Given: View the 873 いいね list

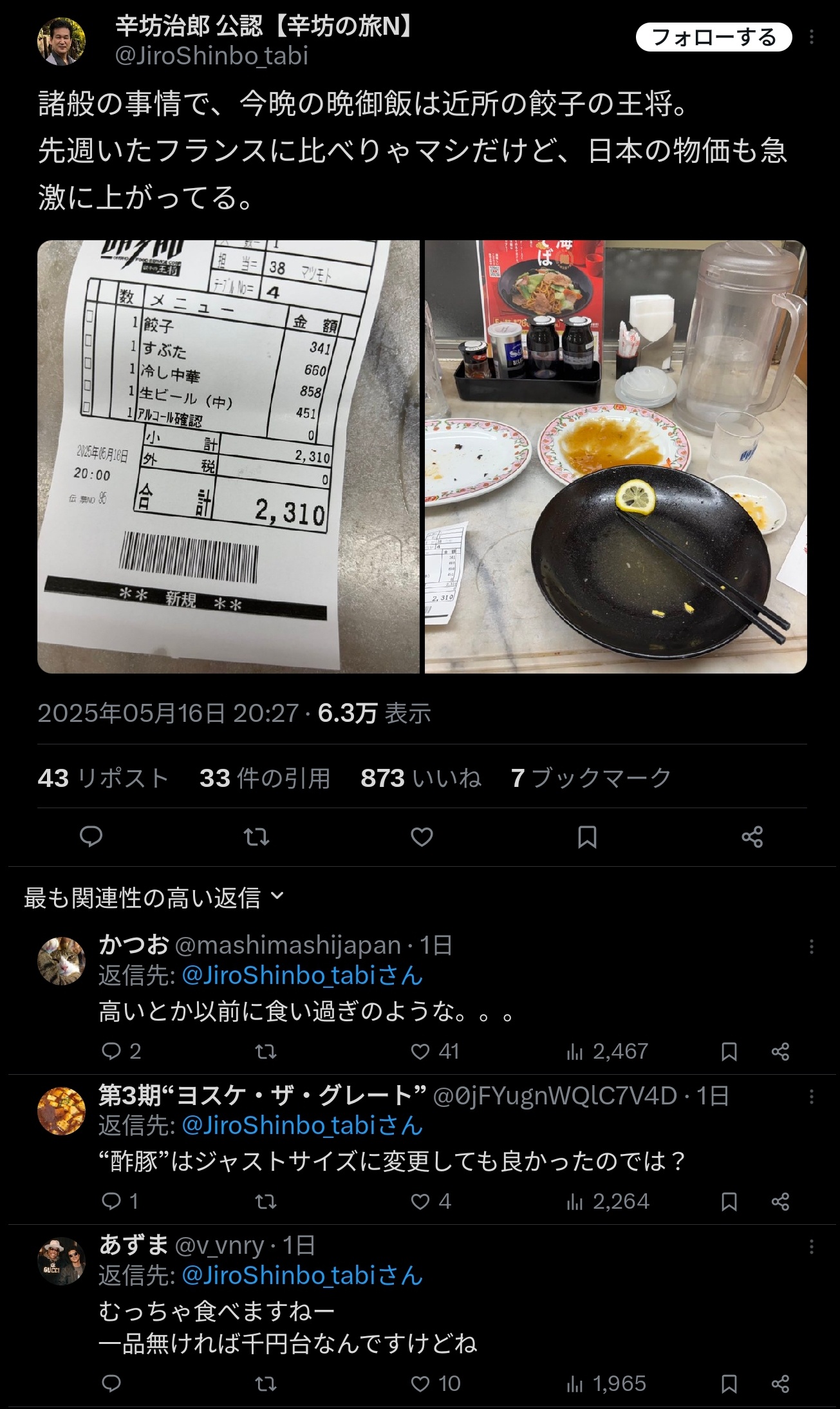Looking at the screenshot, I should (420, 778).
